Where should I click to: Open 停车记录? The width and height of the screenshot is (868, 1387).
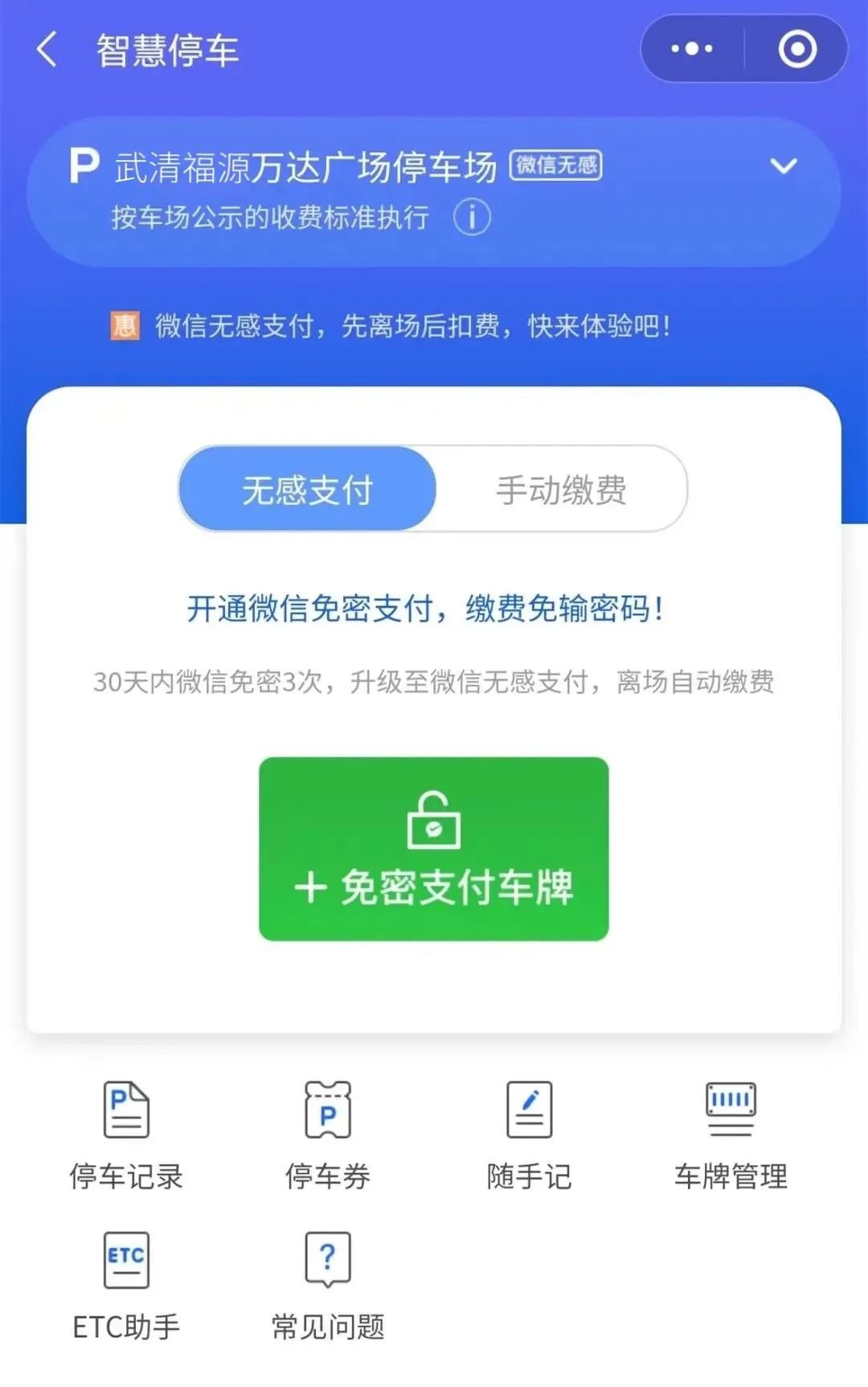(126, 1135)
